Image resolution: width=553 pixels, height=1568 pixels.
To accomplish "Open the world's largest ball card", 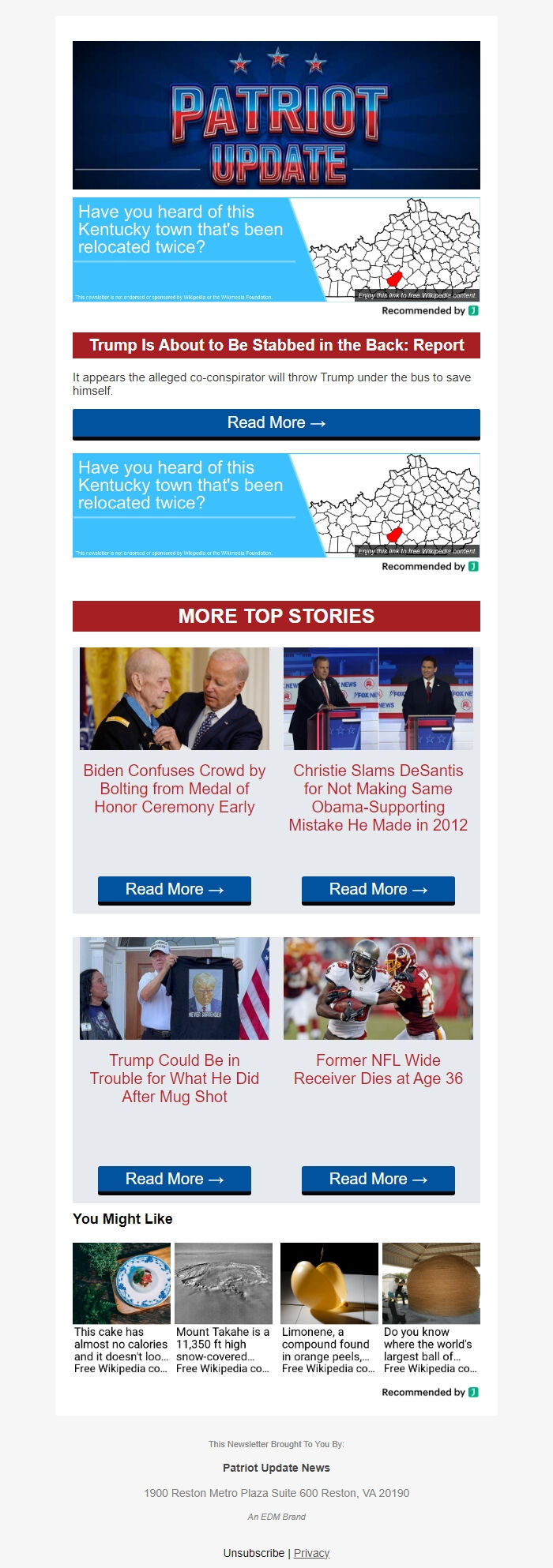I will tap(431, 1309).
